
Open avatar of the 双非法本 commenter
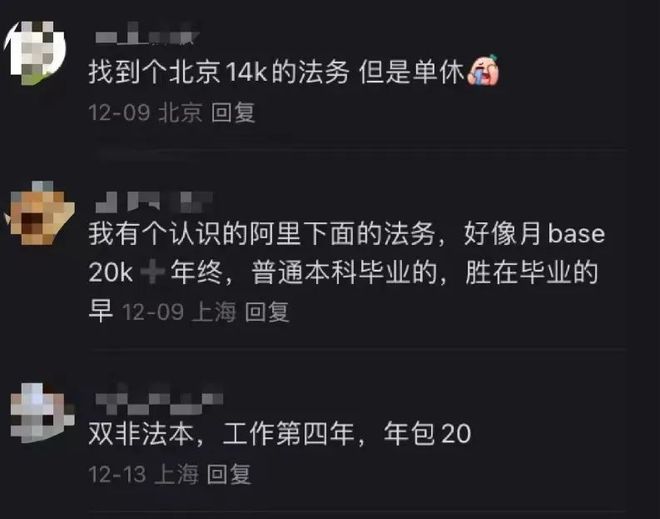(40, 408)
